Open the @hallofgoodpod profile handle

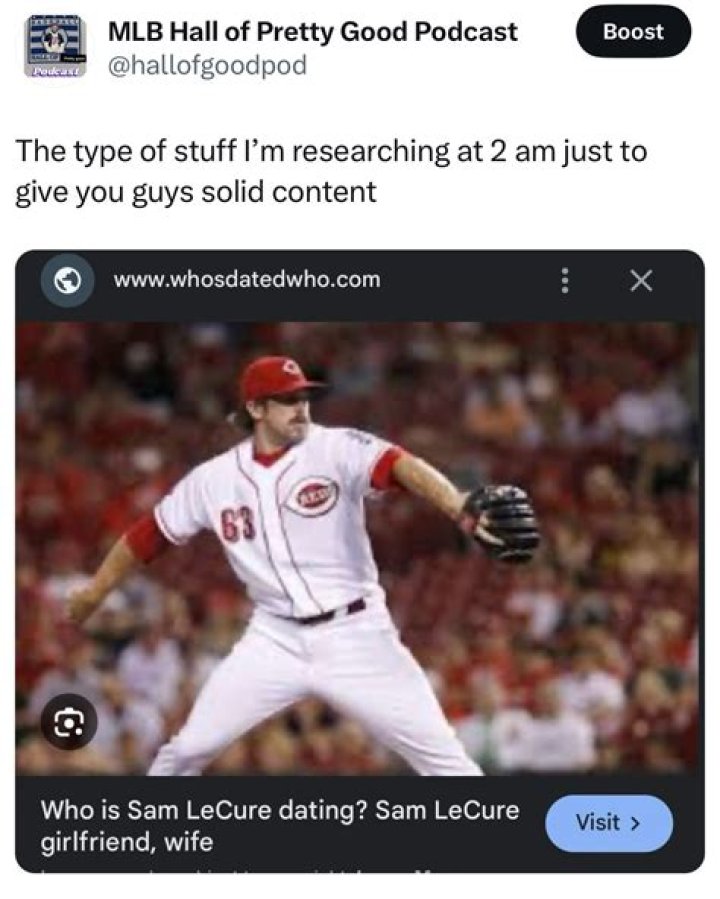point(207,66)
